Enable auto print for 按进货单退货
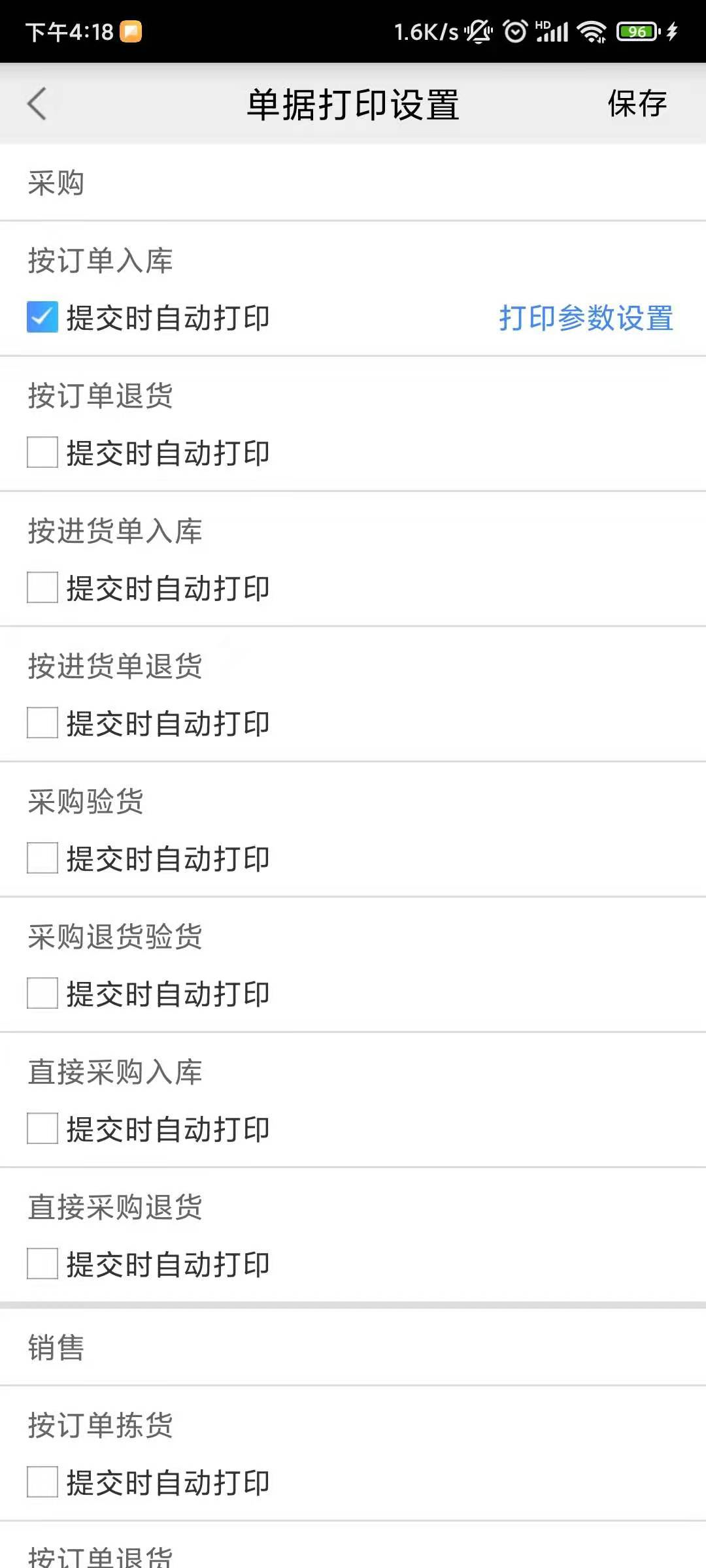 42,723
